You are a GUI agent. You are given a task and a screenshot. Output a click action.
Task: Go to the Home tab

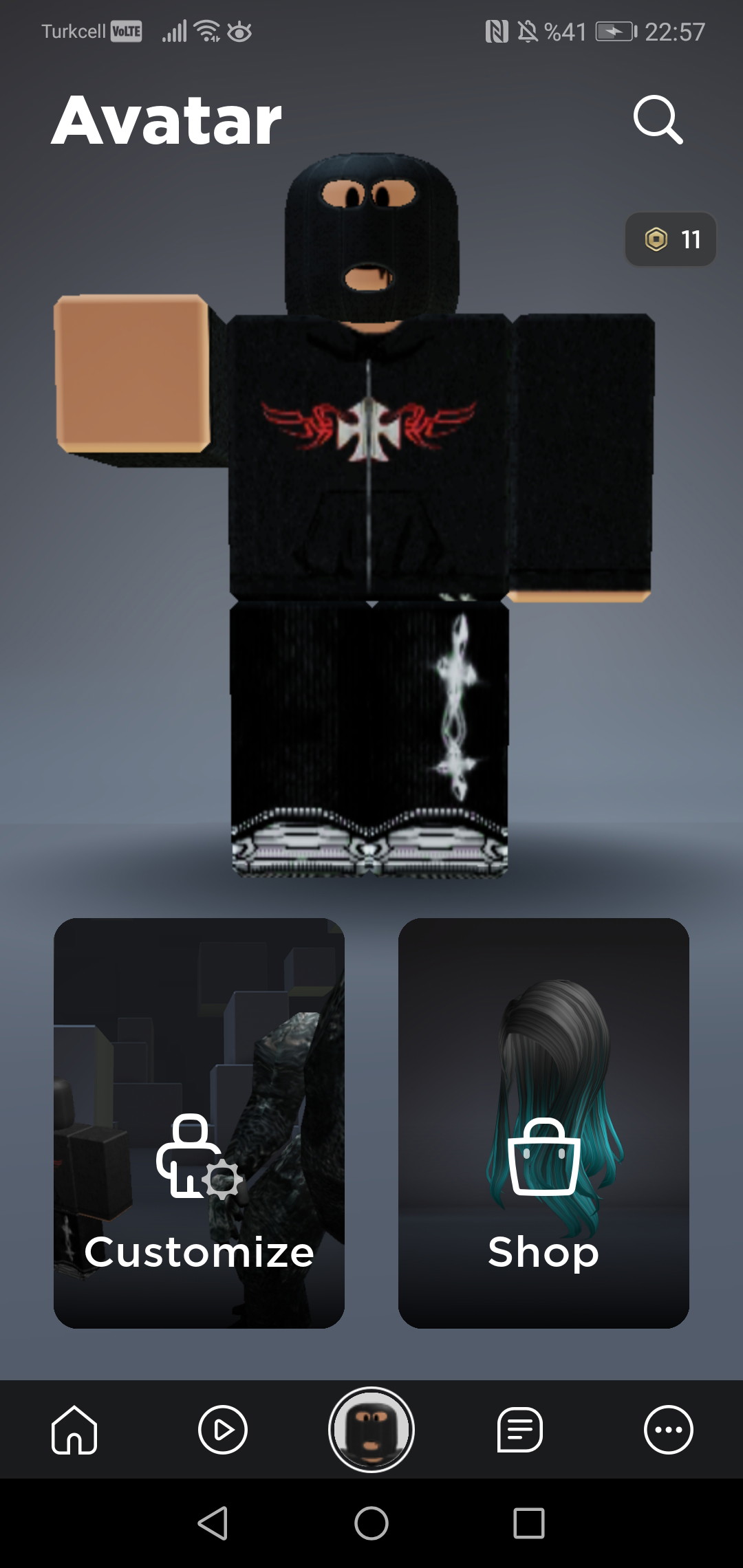point(74,1430)
